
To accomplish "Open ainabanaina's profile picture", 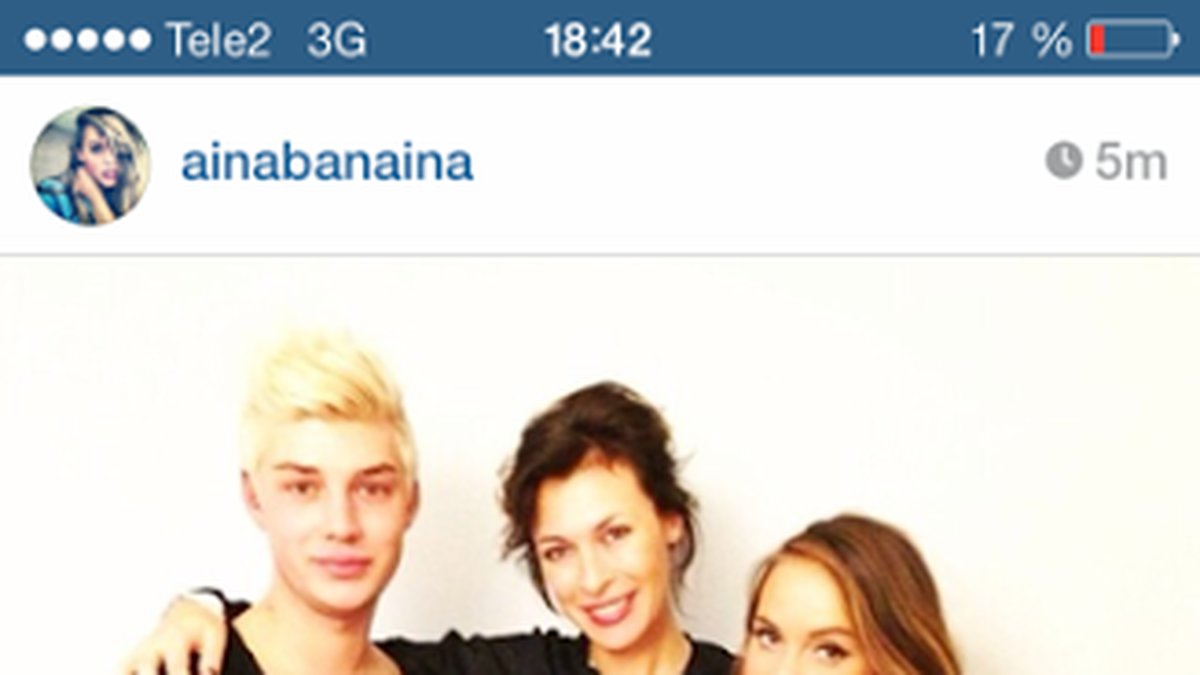I will [90, 166].
